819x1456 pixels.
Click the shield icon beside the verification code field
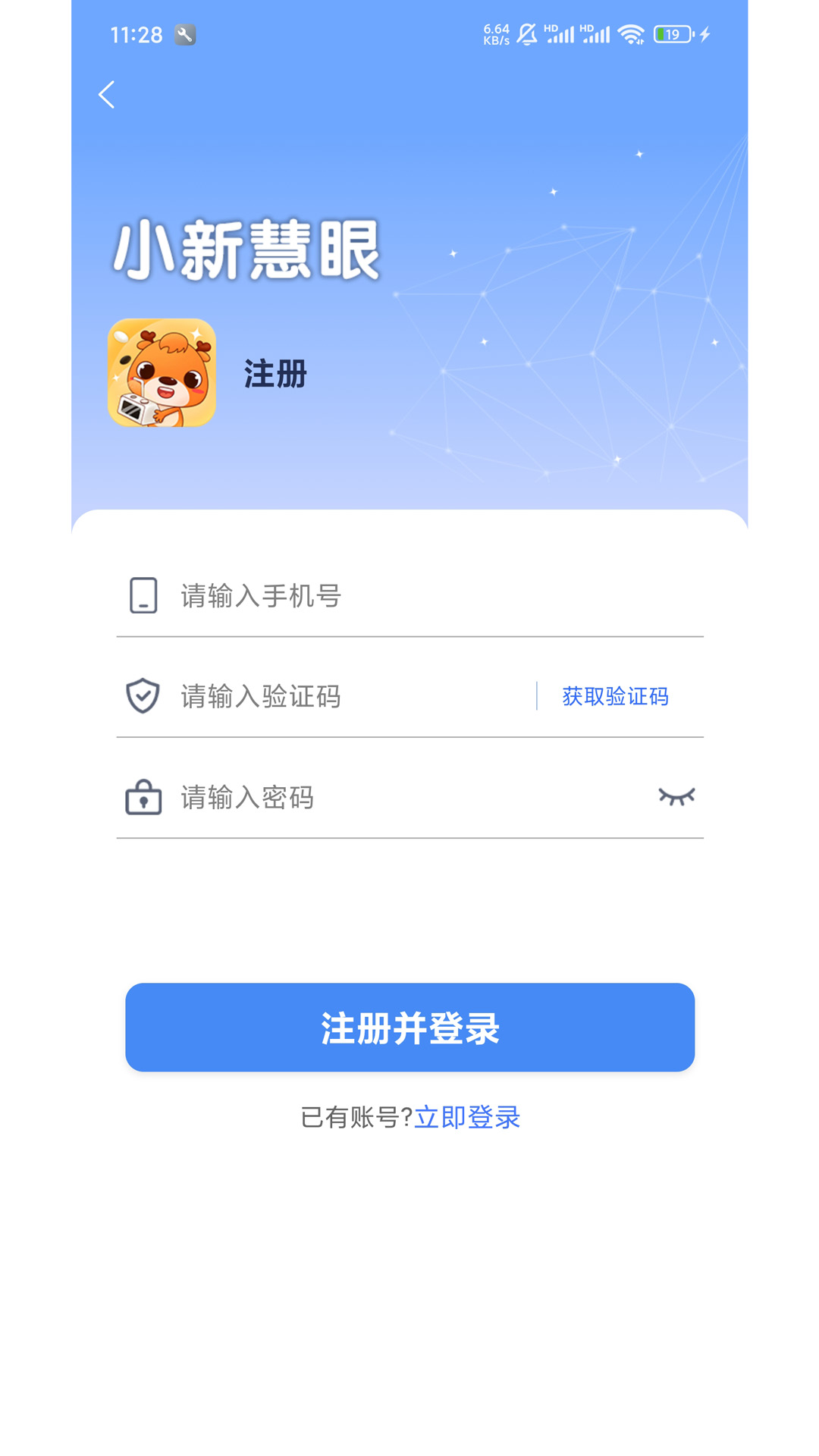(143, 696)
